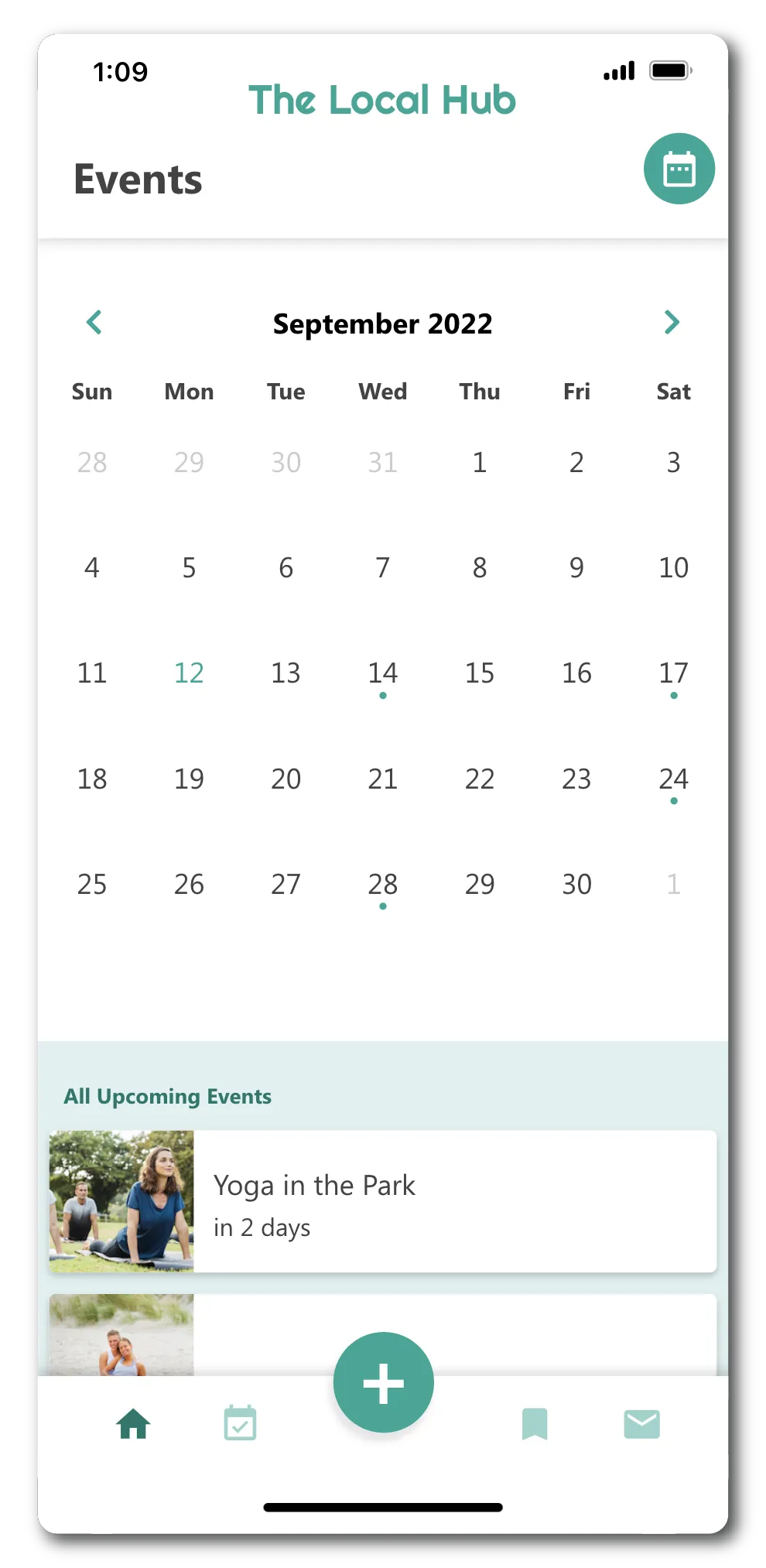
Task: Select September 24 on the calendar
Action: pyautogui.click(x=673, y=779)
